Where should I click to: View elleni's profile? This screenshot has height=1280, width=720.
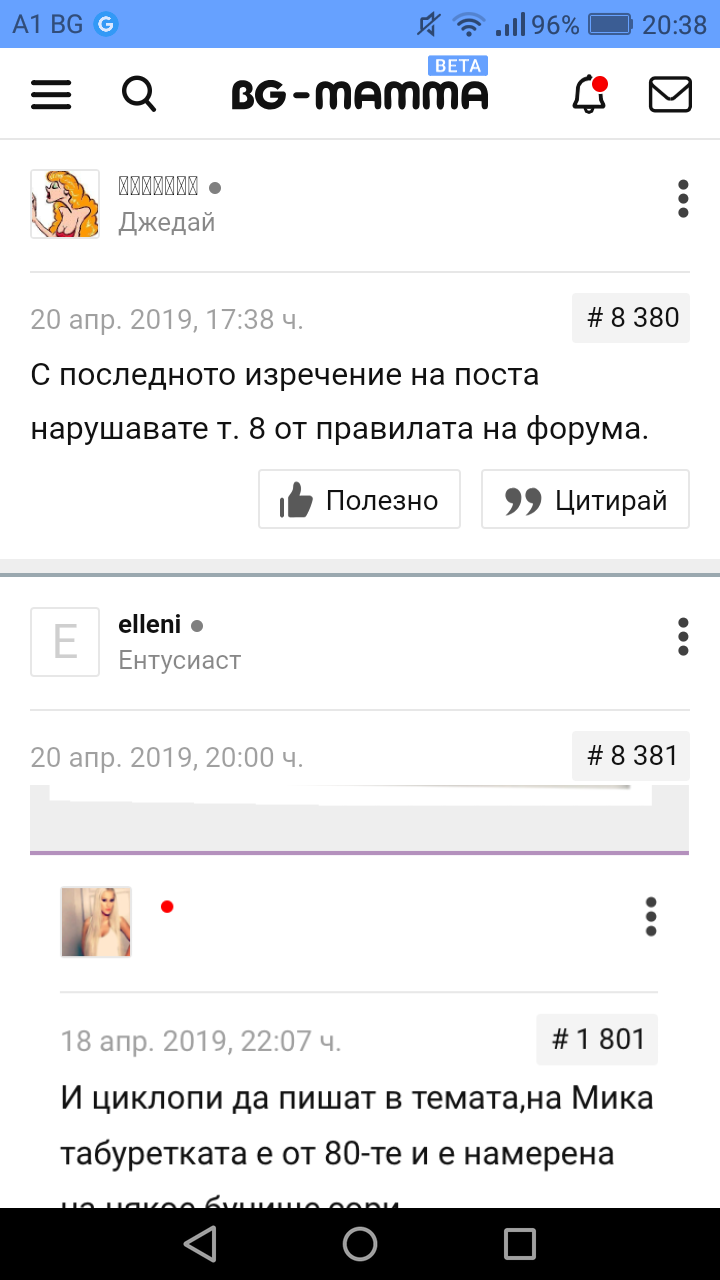click(x=150, y=625)
